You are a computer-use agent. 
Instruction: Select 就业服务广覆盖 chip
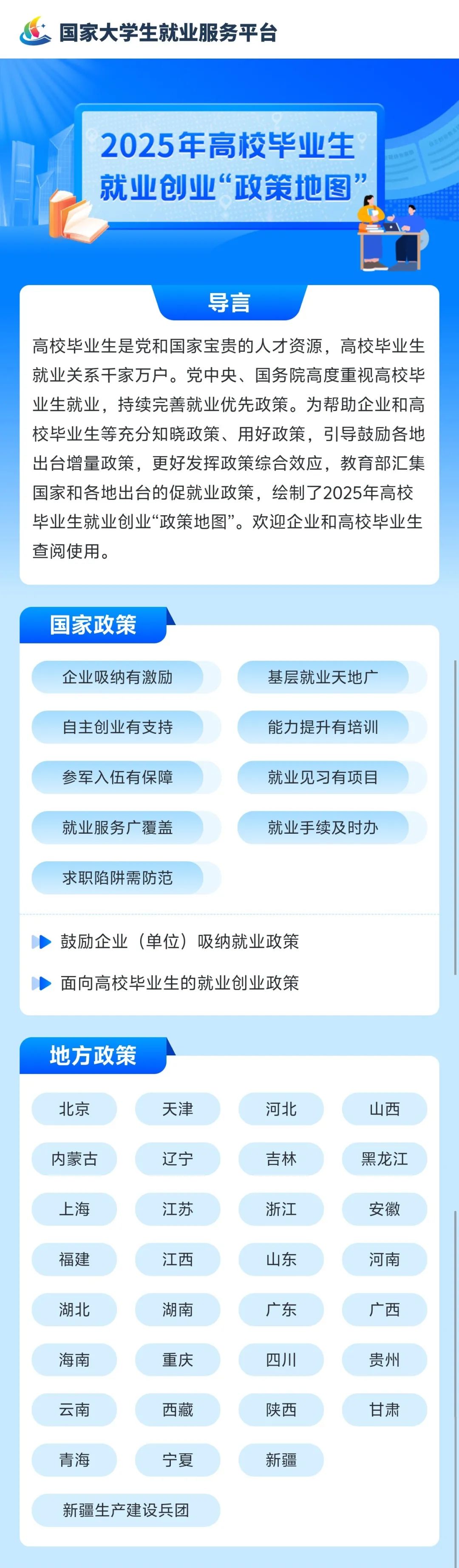[x=117, y=827]
